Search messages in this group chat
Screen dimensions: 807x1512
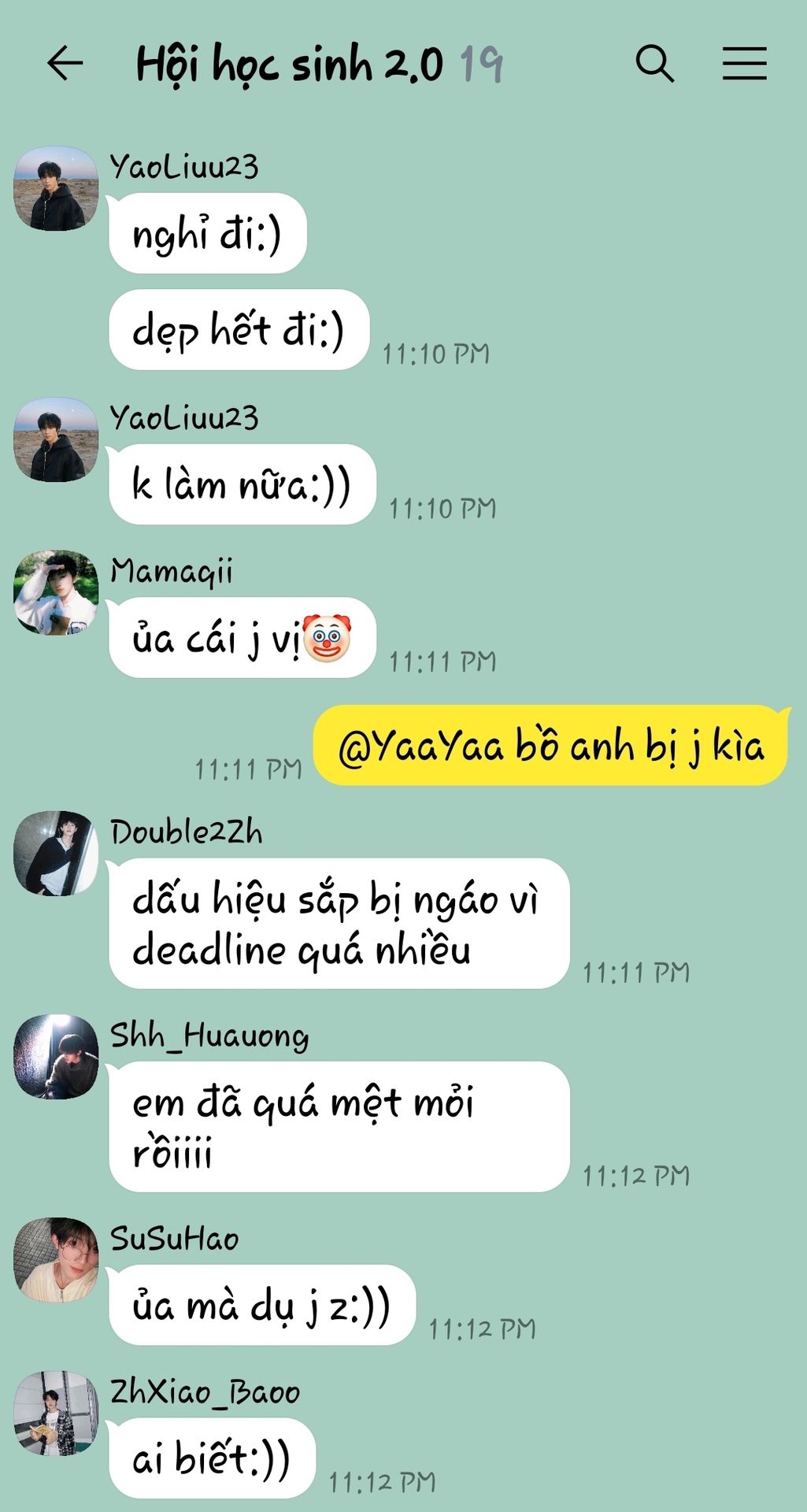654,63
